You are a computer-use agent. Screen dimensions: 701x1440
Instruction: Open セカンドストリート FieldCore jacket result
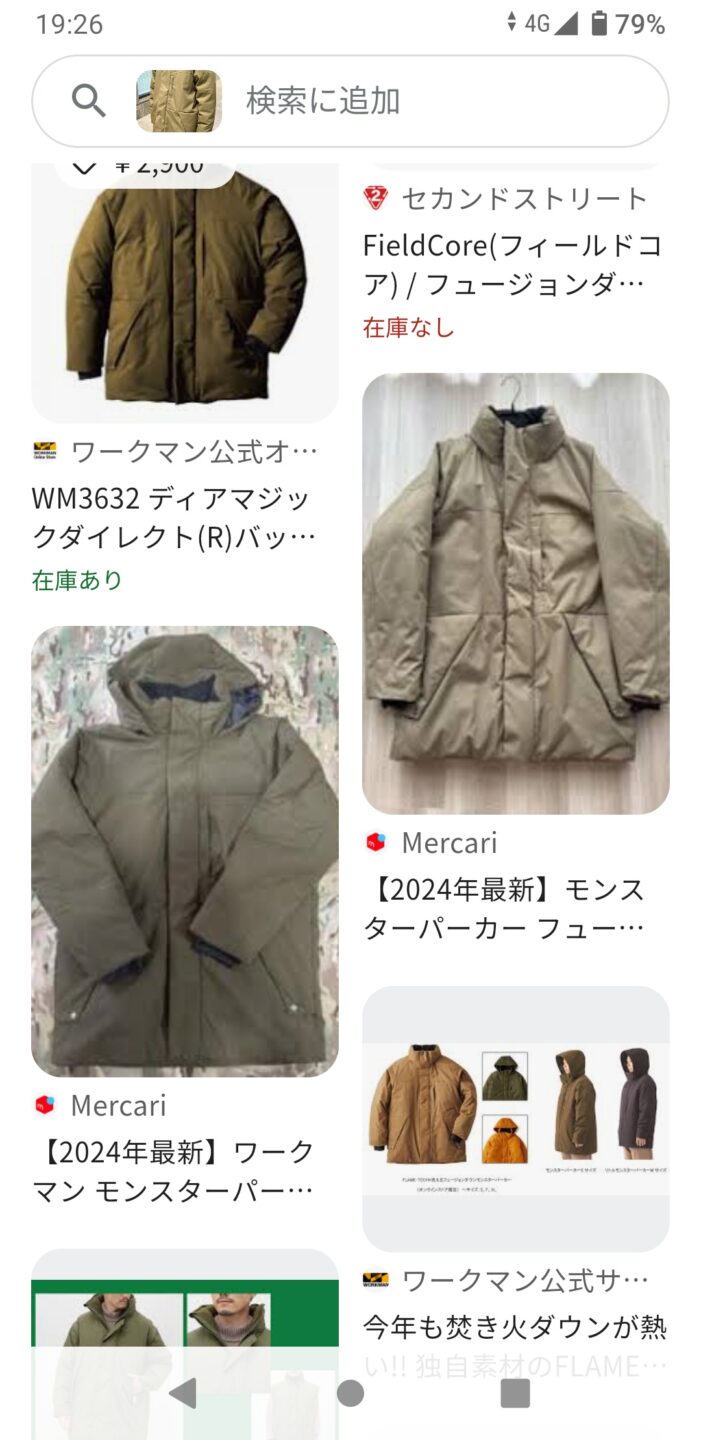(x=512, y=263)
